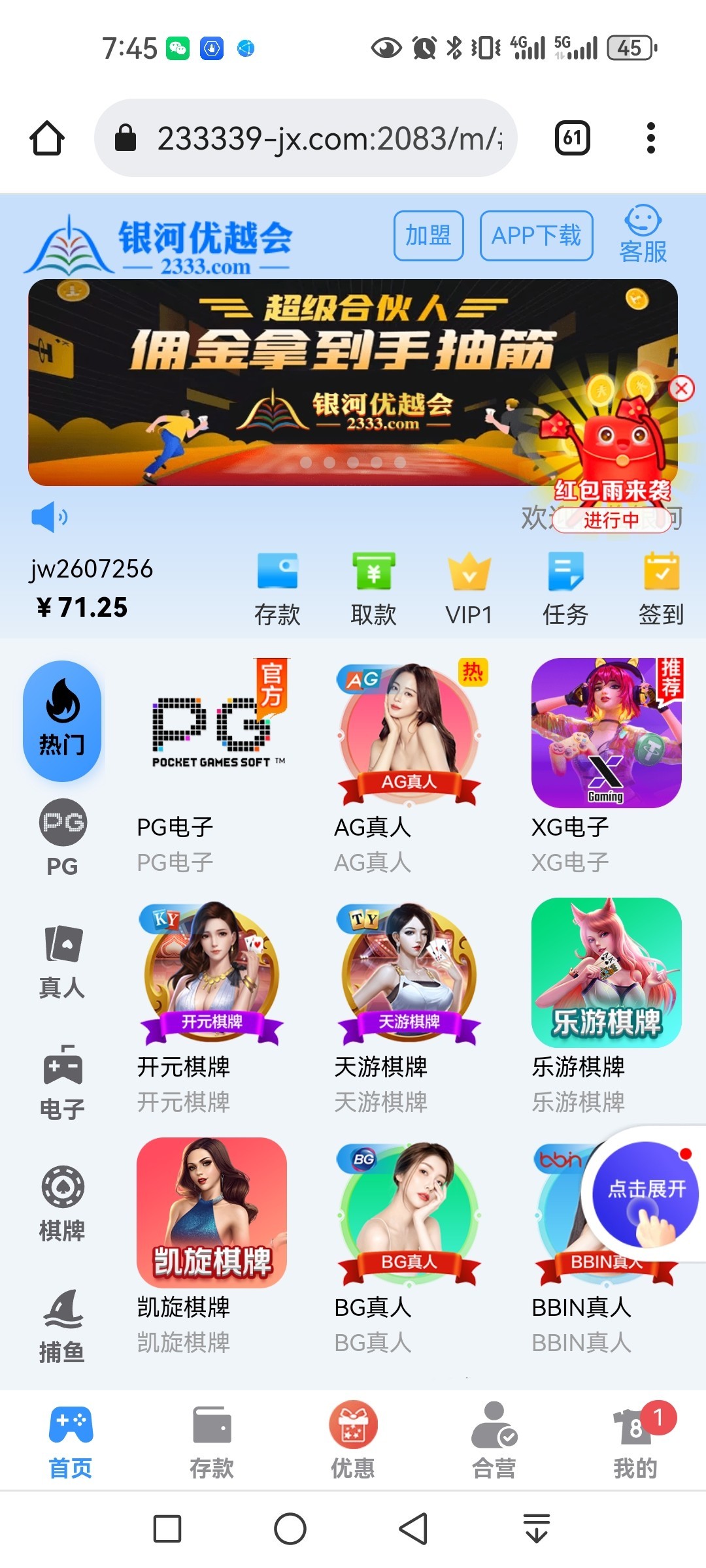This screenshot has width=706, height=1568.
Task: Open the browser overflow menu
Action: tap(650, 138)
